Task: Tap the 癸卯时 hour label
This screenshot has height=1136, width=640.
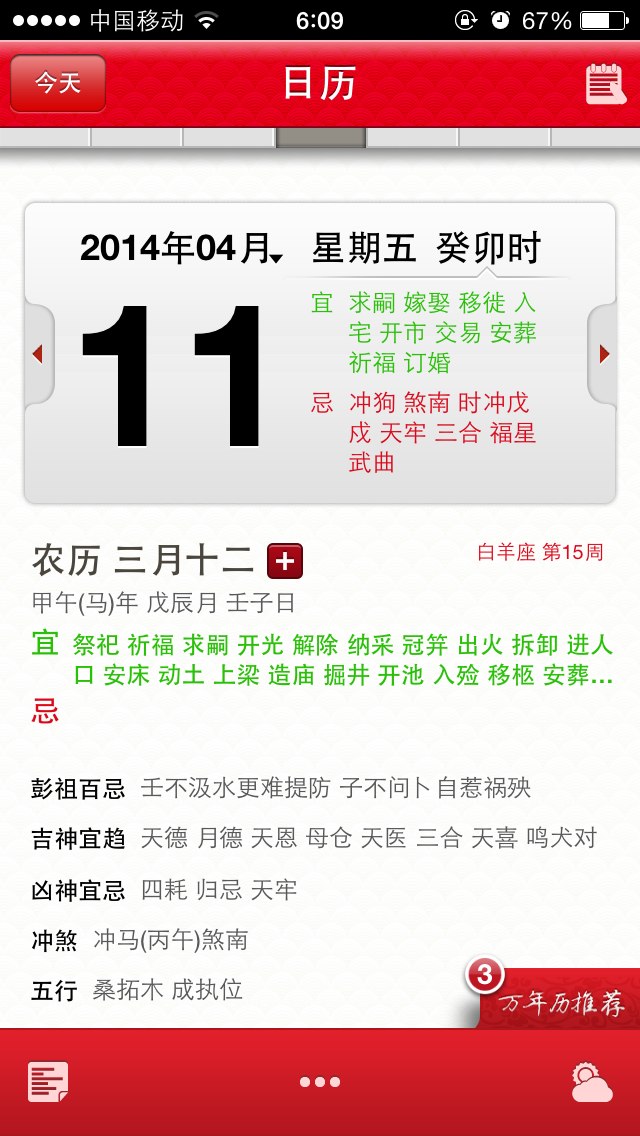Action: [489, 249]
